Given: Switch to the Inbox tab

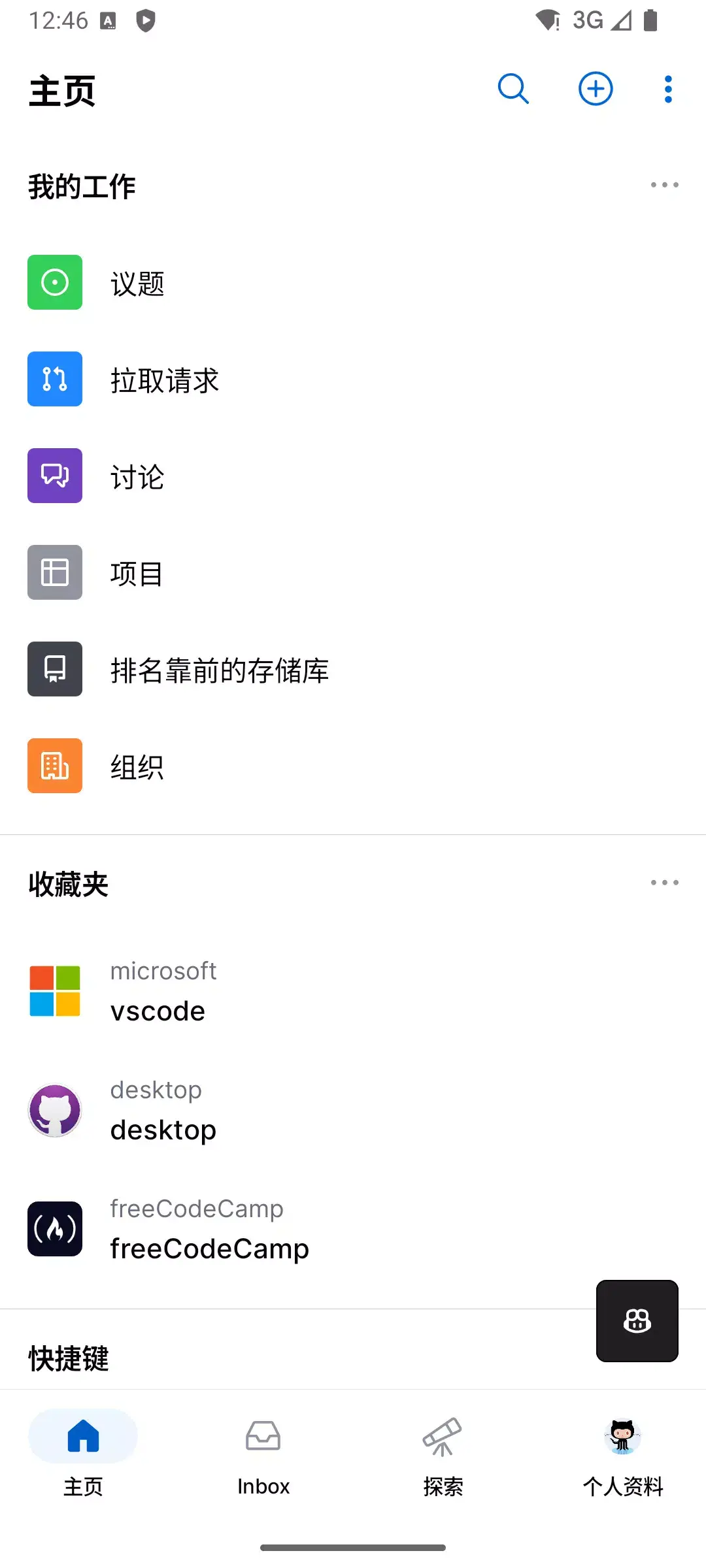Looking at the screenshot, I should point(263,1457).
